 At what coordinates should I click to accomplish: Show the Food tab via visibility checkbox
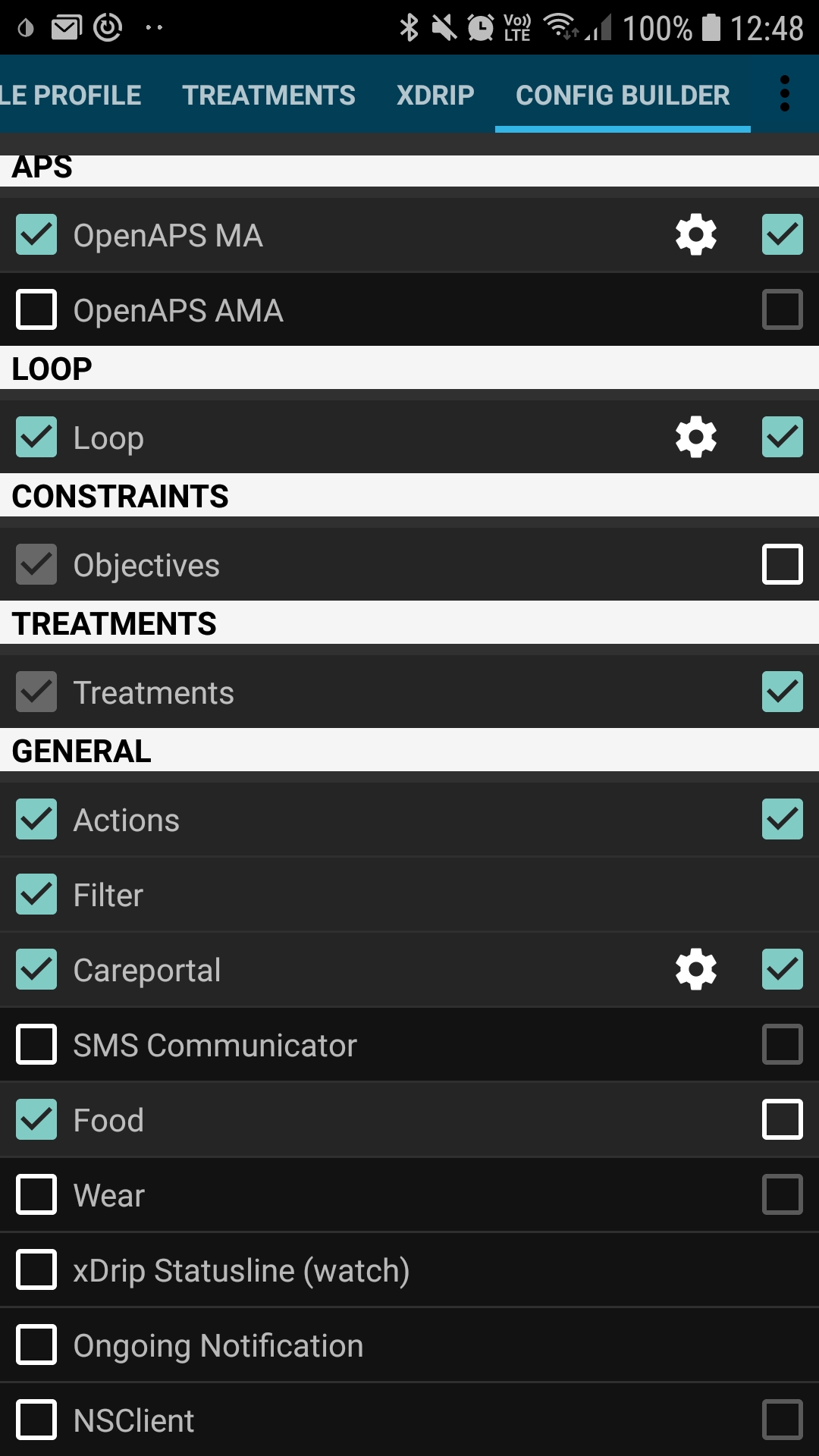click(782, 1119)
